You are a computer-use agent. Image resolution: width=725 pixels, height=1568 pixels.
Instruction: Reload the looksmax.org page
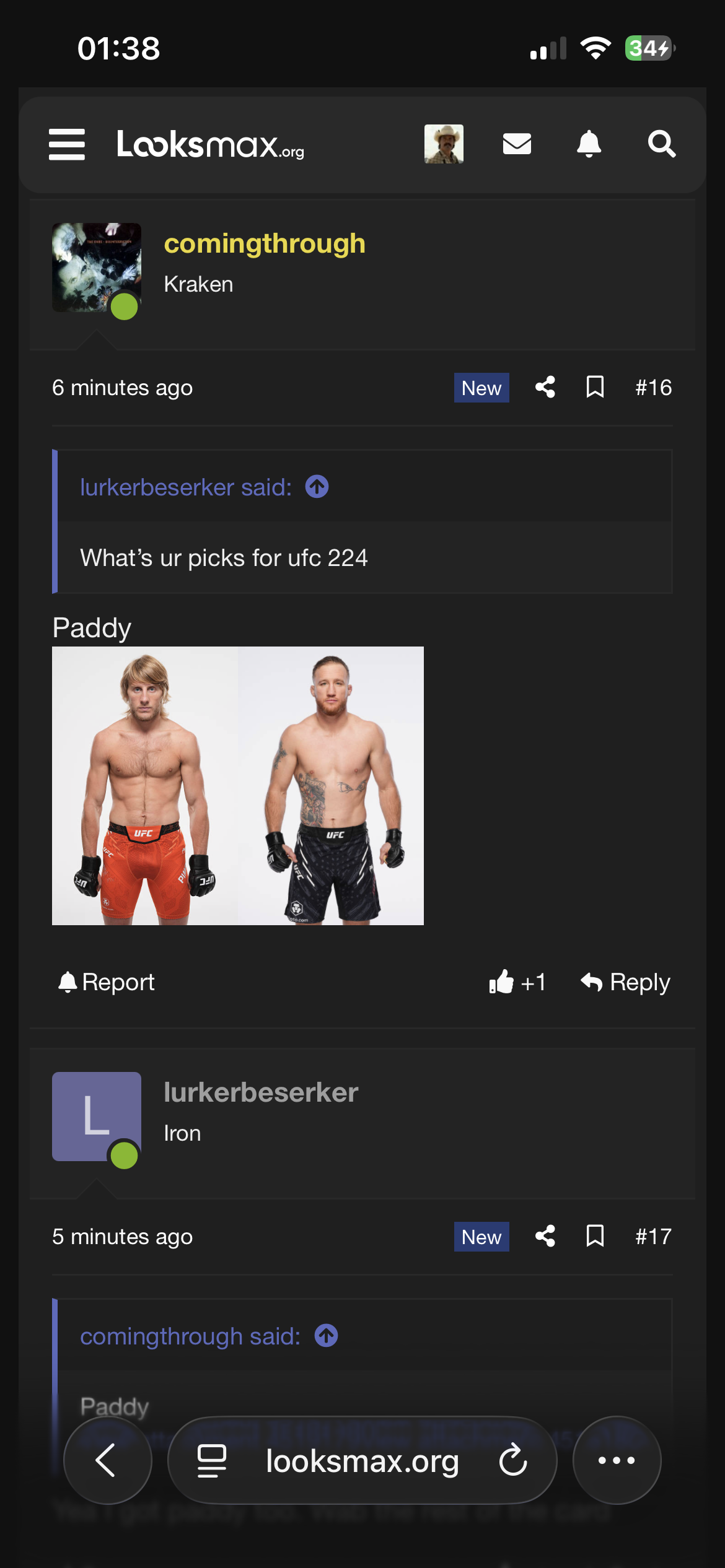513,1460
